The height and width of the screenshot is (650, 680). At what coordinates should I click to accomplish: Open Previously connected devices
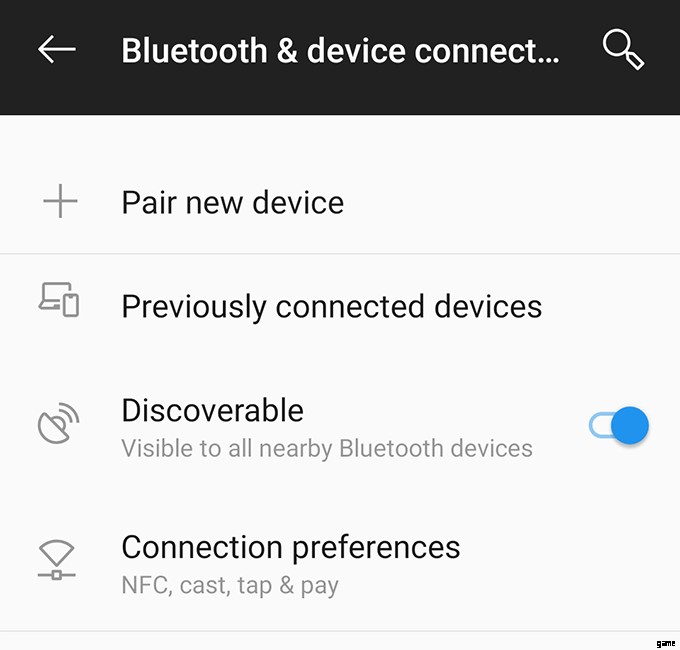pyautogui.click(x=331, y=306)
